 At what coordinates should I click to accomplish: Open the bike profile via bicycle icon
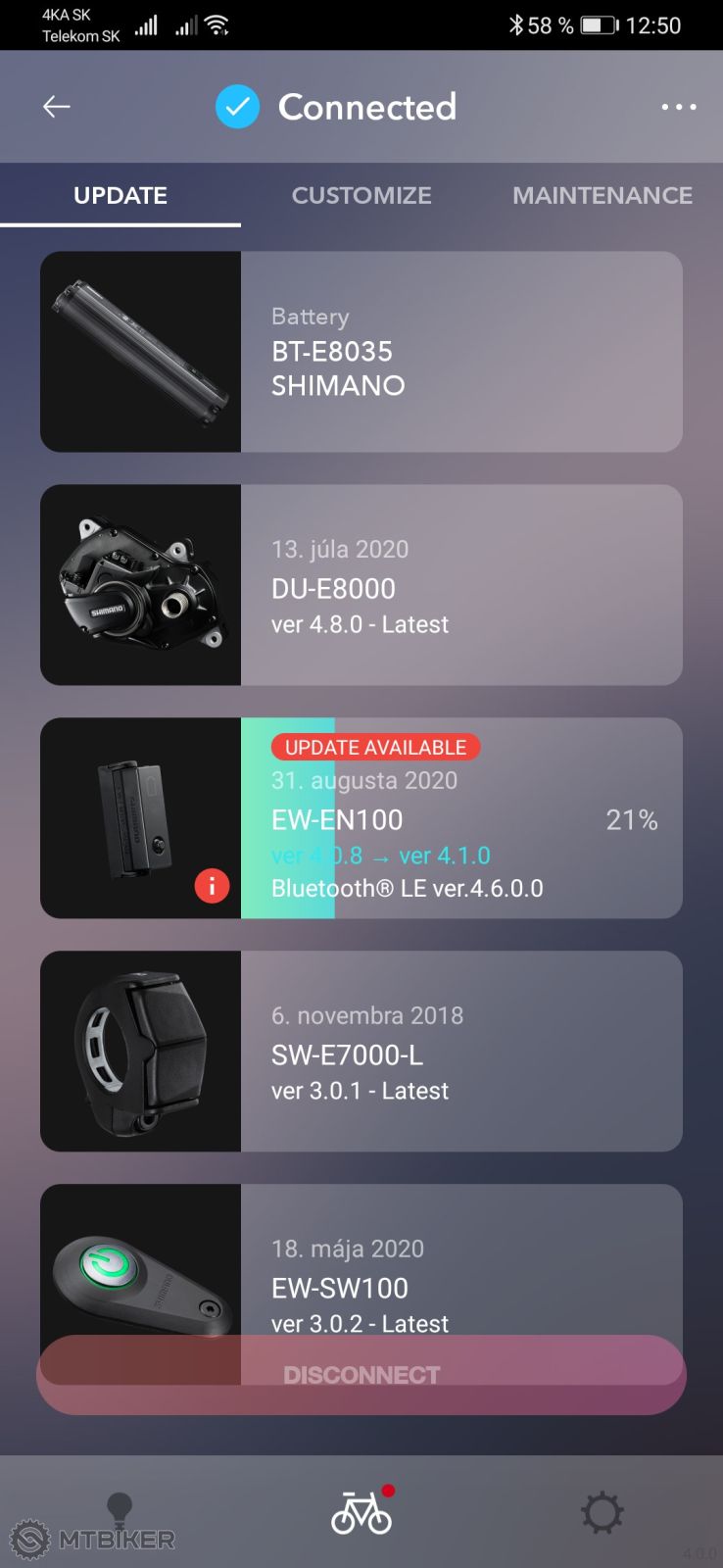(x=361, y=1511)
